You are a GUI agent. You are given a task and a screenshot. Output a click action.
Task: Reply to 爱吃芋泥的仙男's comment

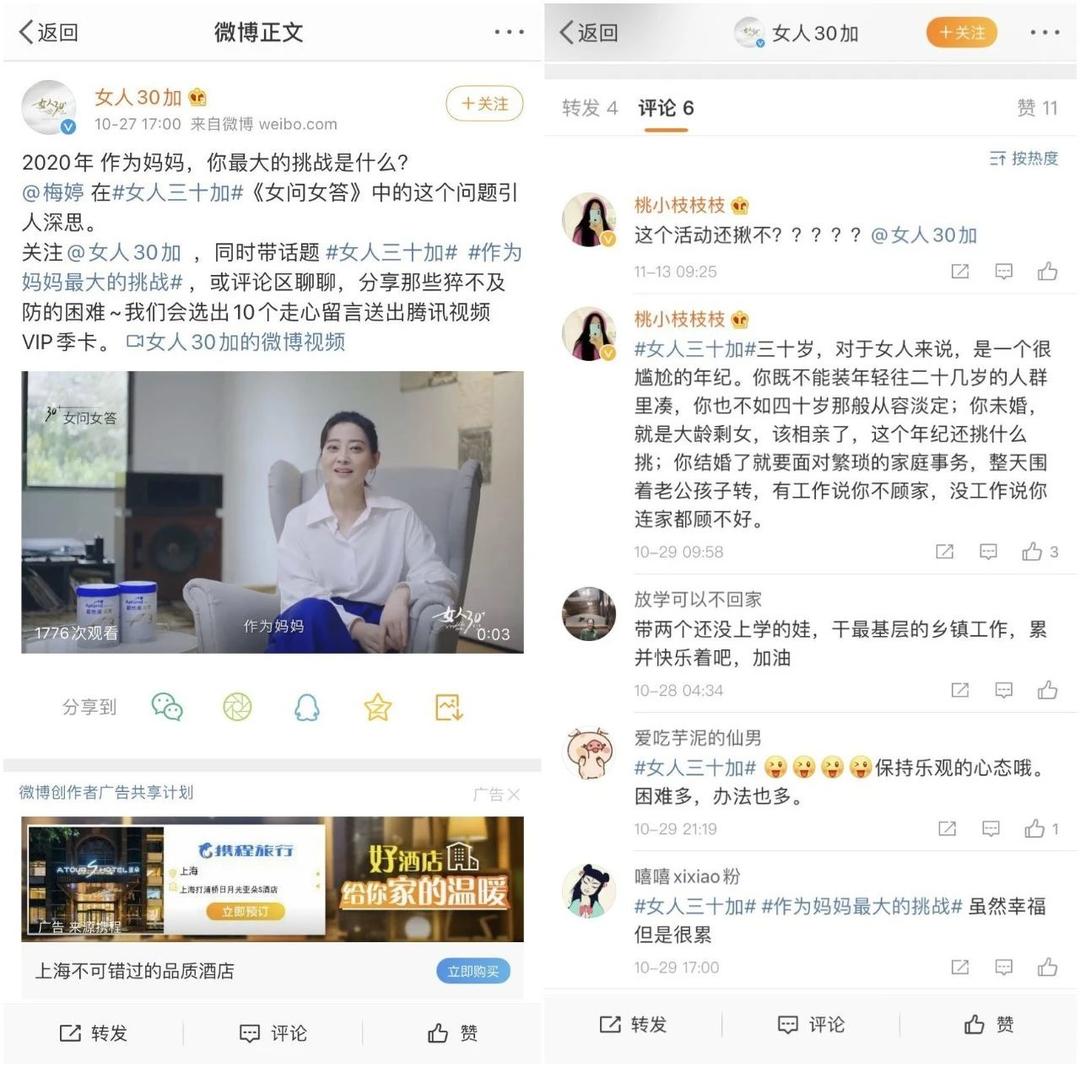tap(991, 829)
